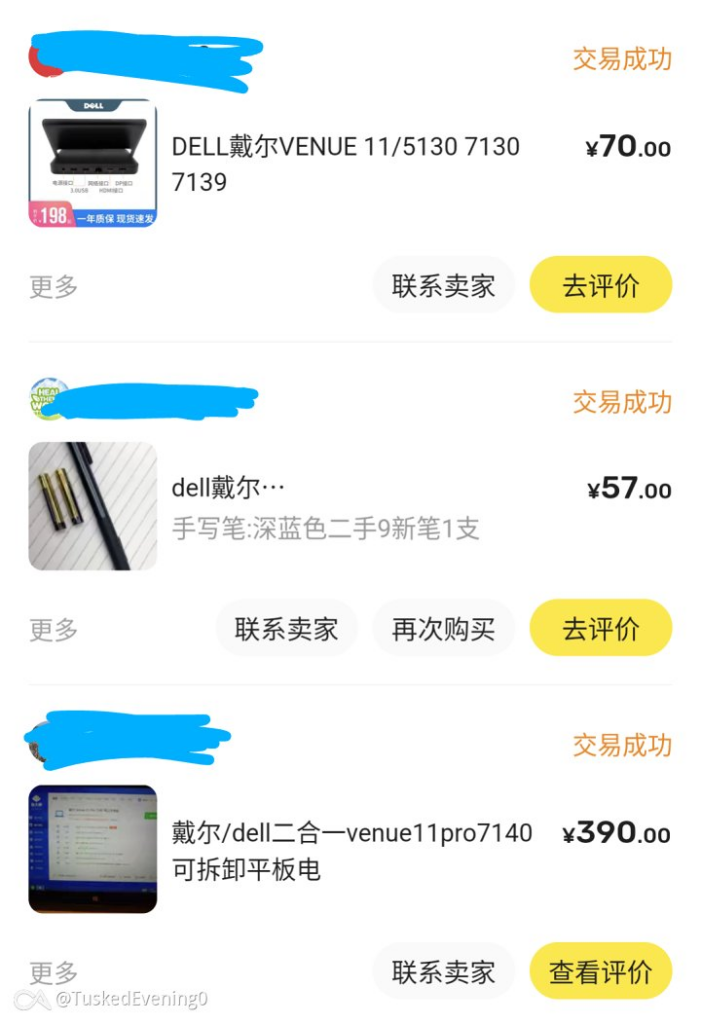Open 更多 options for the ¥390 order
The image size is (701, 1024).
pos(53,972)
